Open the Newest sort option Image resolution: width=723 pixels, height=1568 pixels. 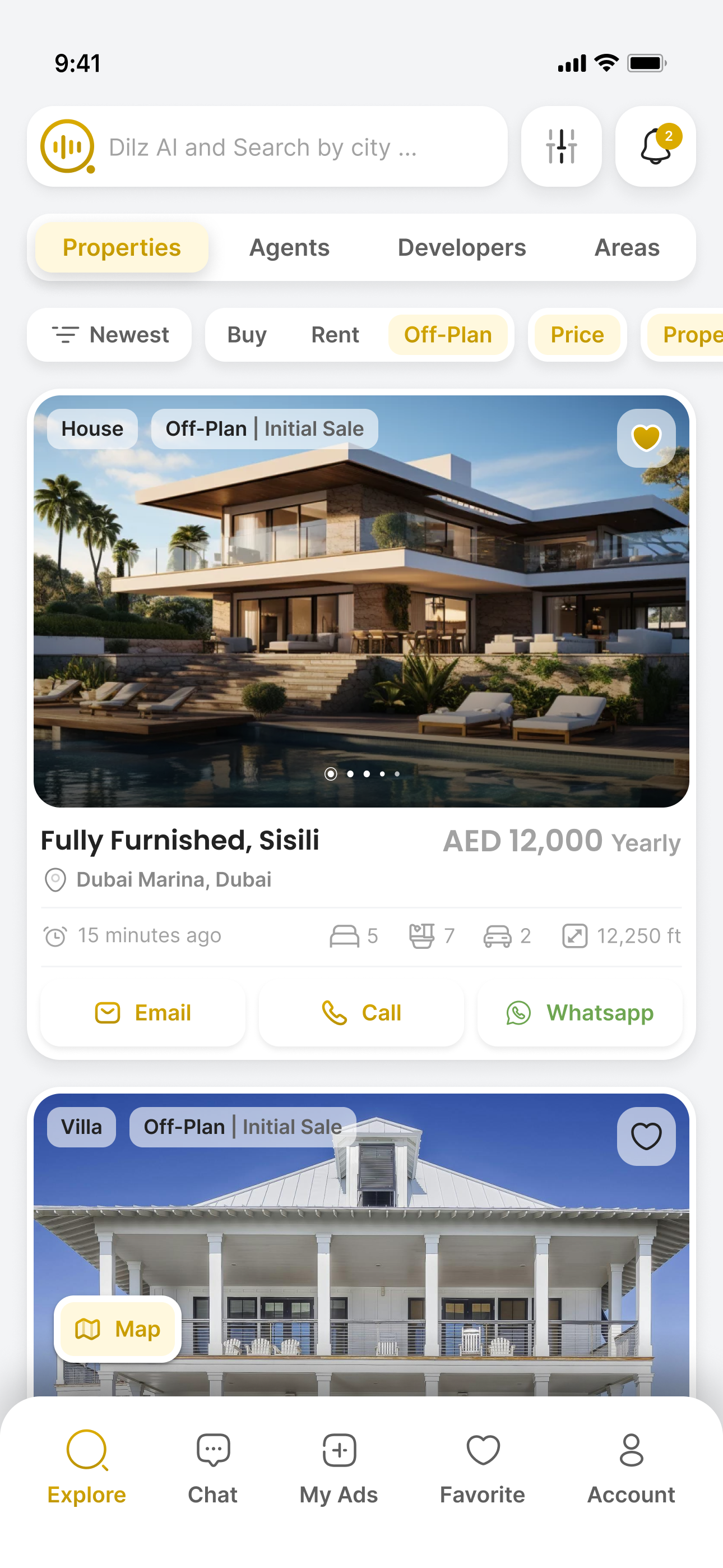coord(109,335)
